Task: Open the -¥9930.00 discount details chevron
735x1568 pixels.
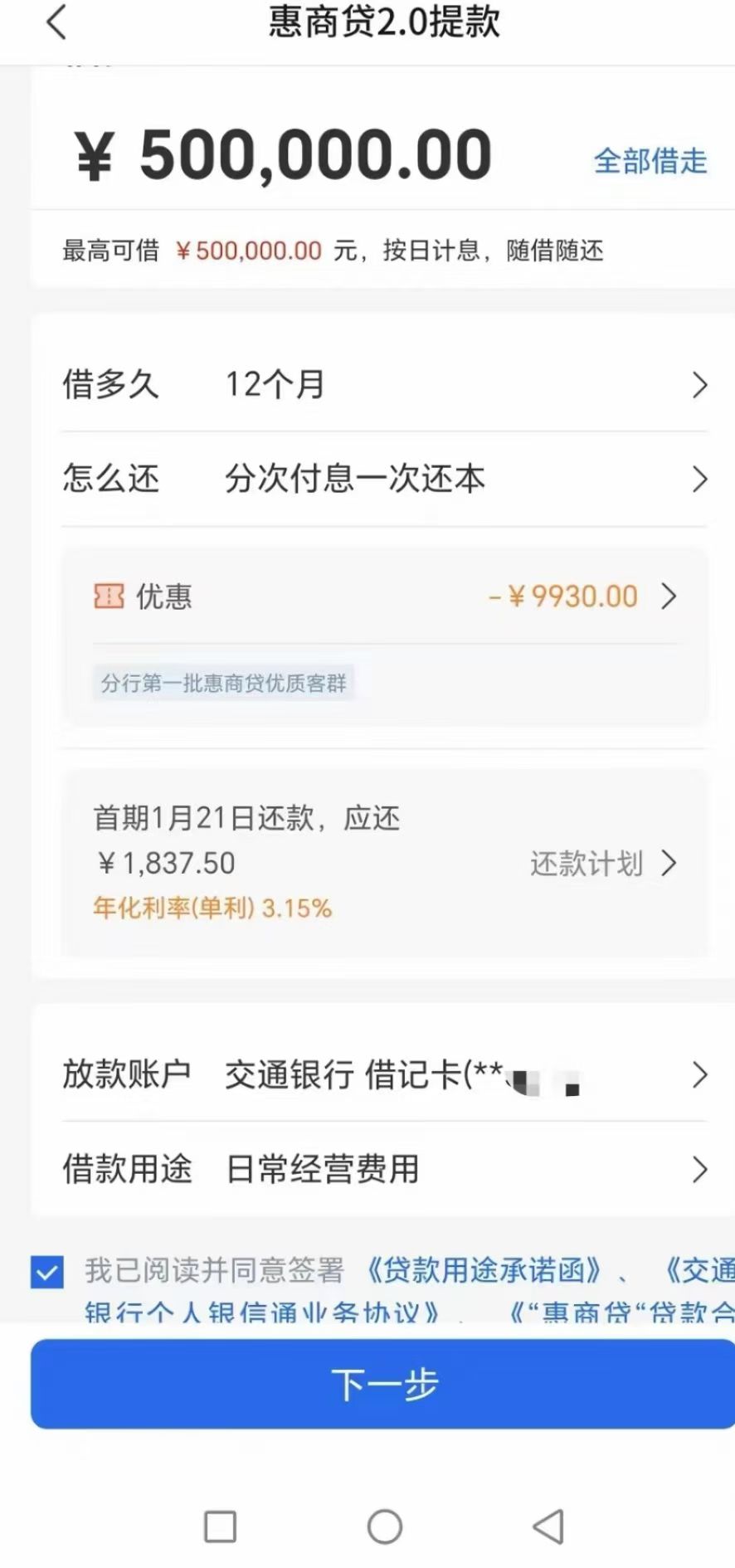Action: click(x=669, y=596)
